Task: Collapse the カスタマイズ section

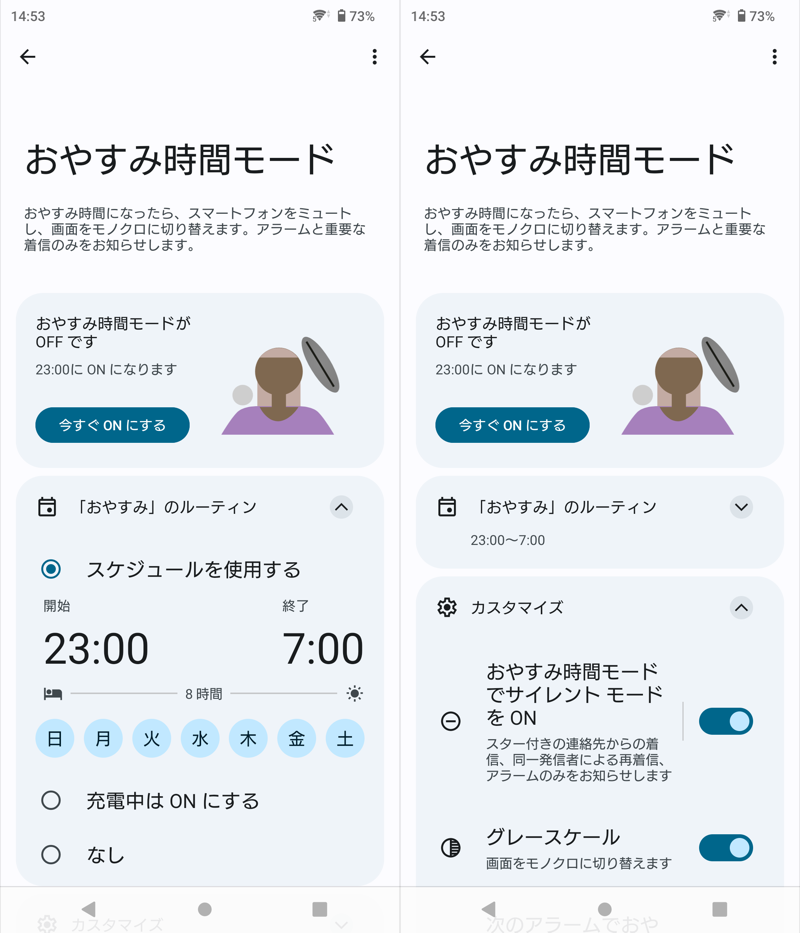Action: [x=741, y=607]
